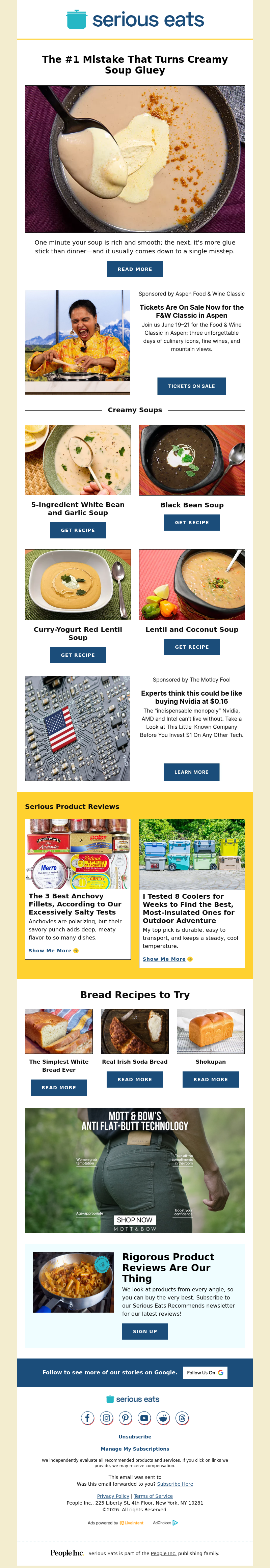
Task: Open the Serious Eats Facebook page
Action: point(88,1418)
